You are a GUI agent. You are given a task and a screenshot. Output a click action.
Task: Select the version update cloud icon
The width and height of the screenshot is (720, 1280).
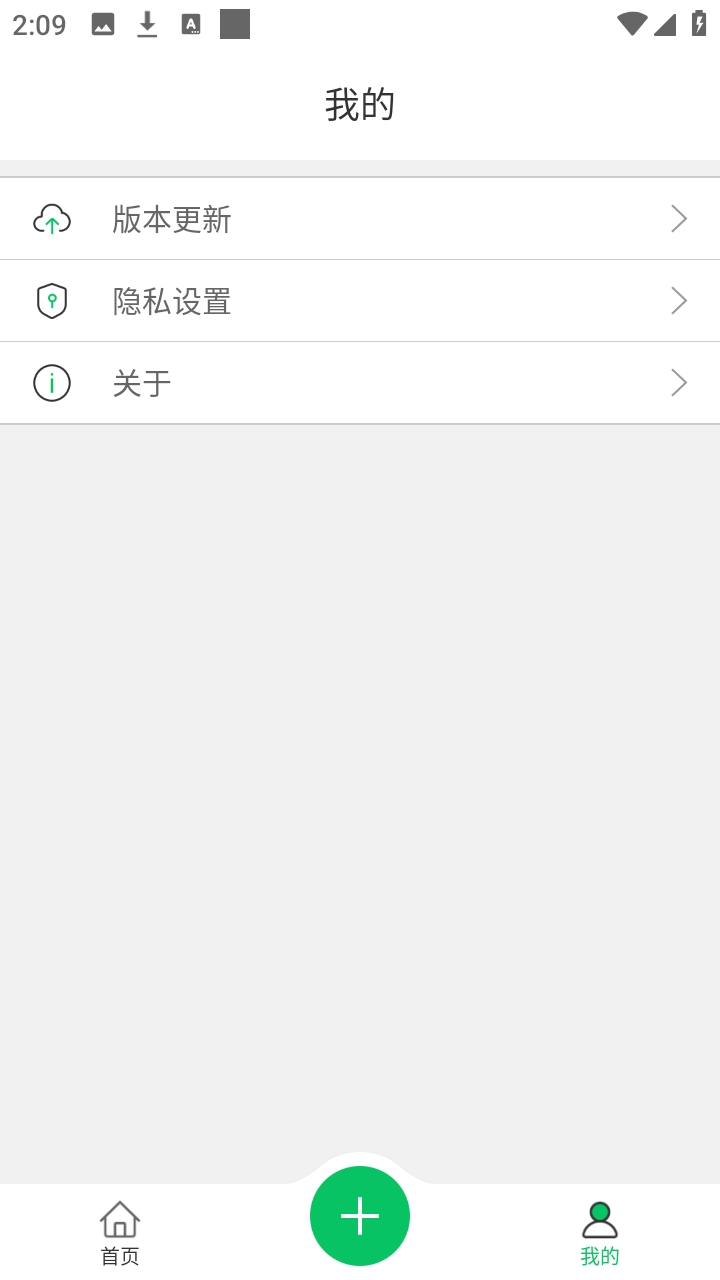(52, 218)
